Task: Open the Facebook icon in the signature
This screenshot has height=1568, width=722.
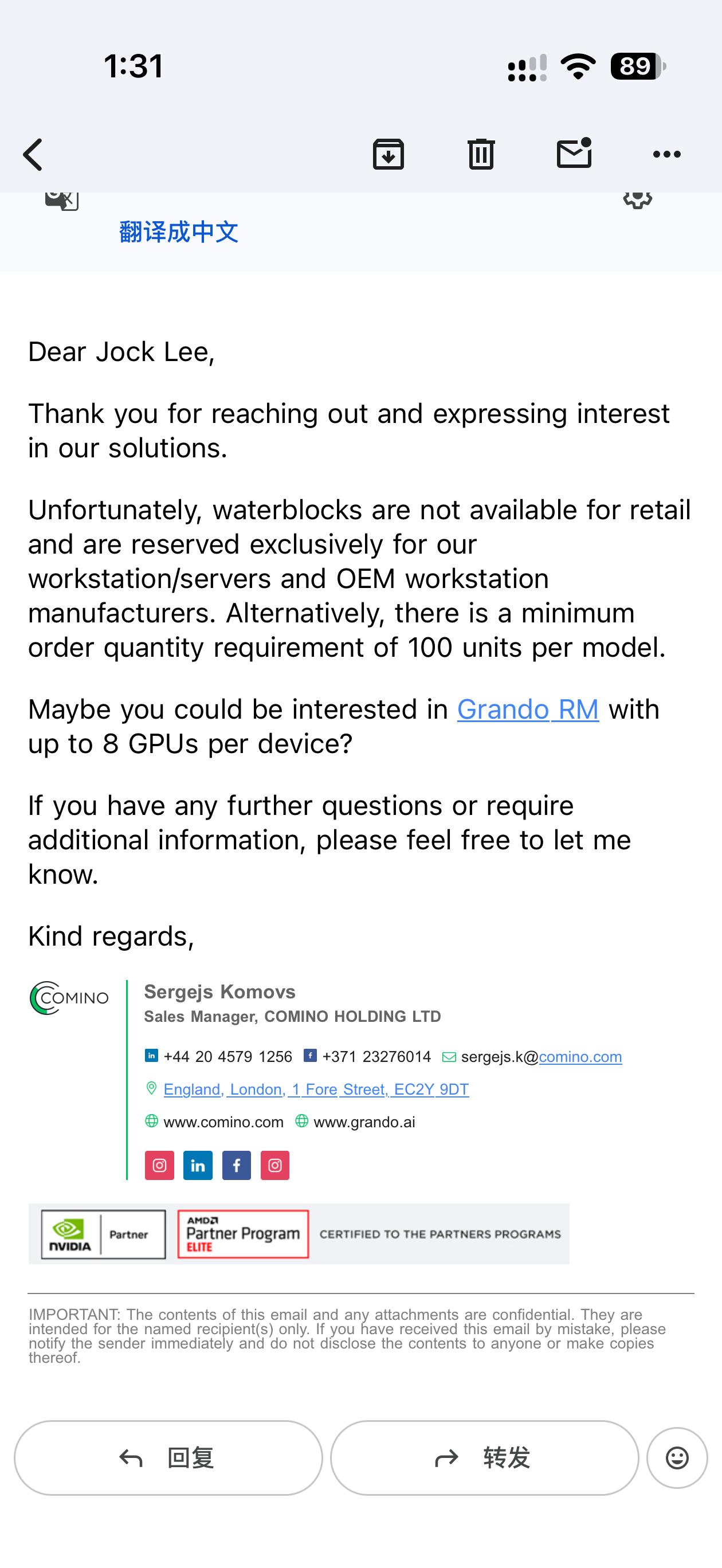Action: point(236,1165)
